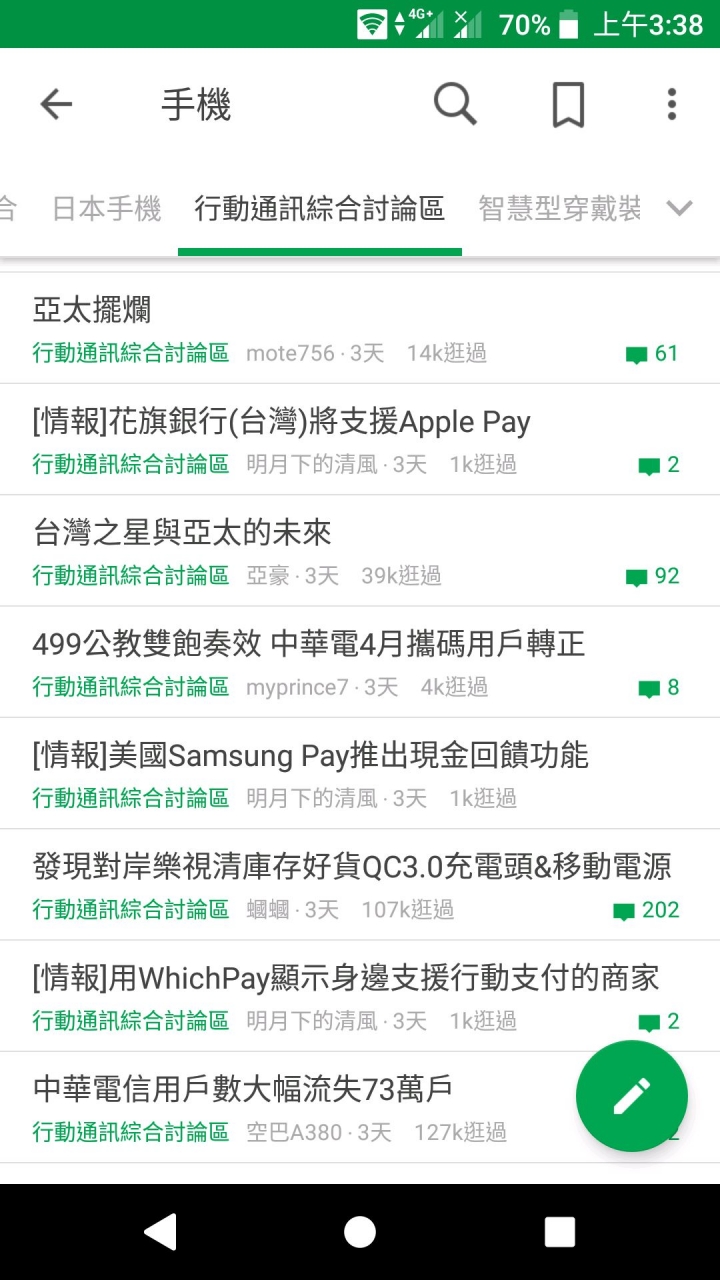Open recent apps with the square button
720x1280 pixels.
[560, 1232]
